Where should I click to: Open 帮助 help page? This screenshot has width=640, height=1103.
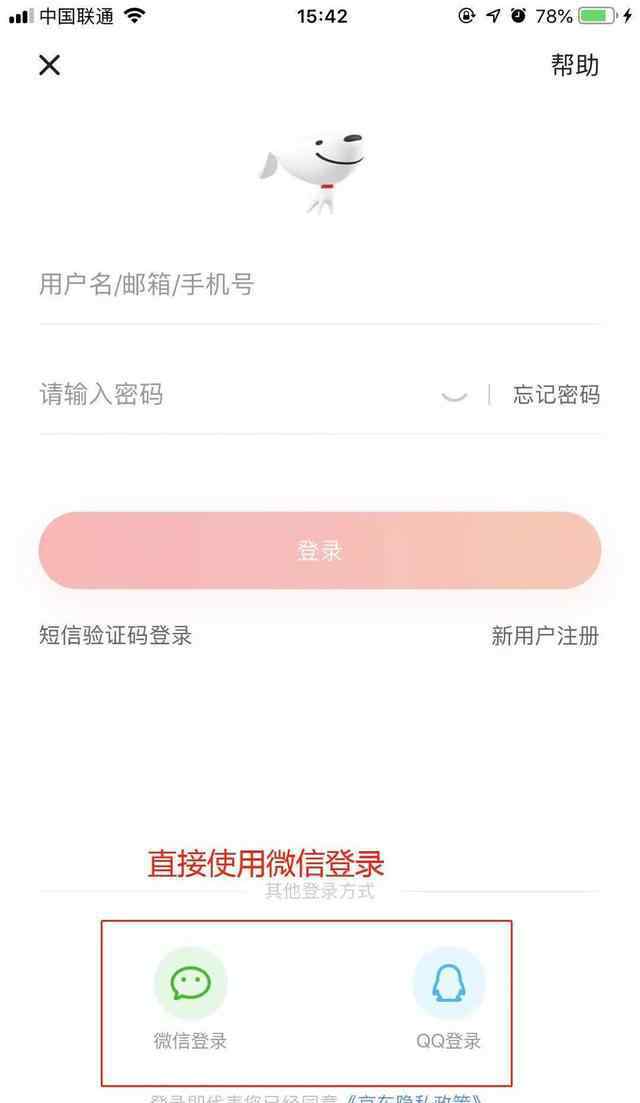tap(575, 66)
